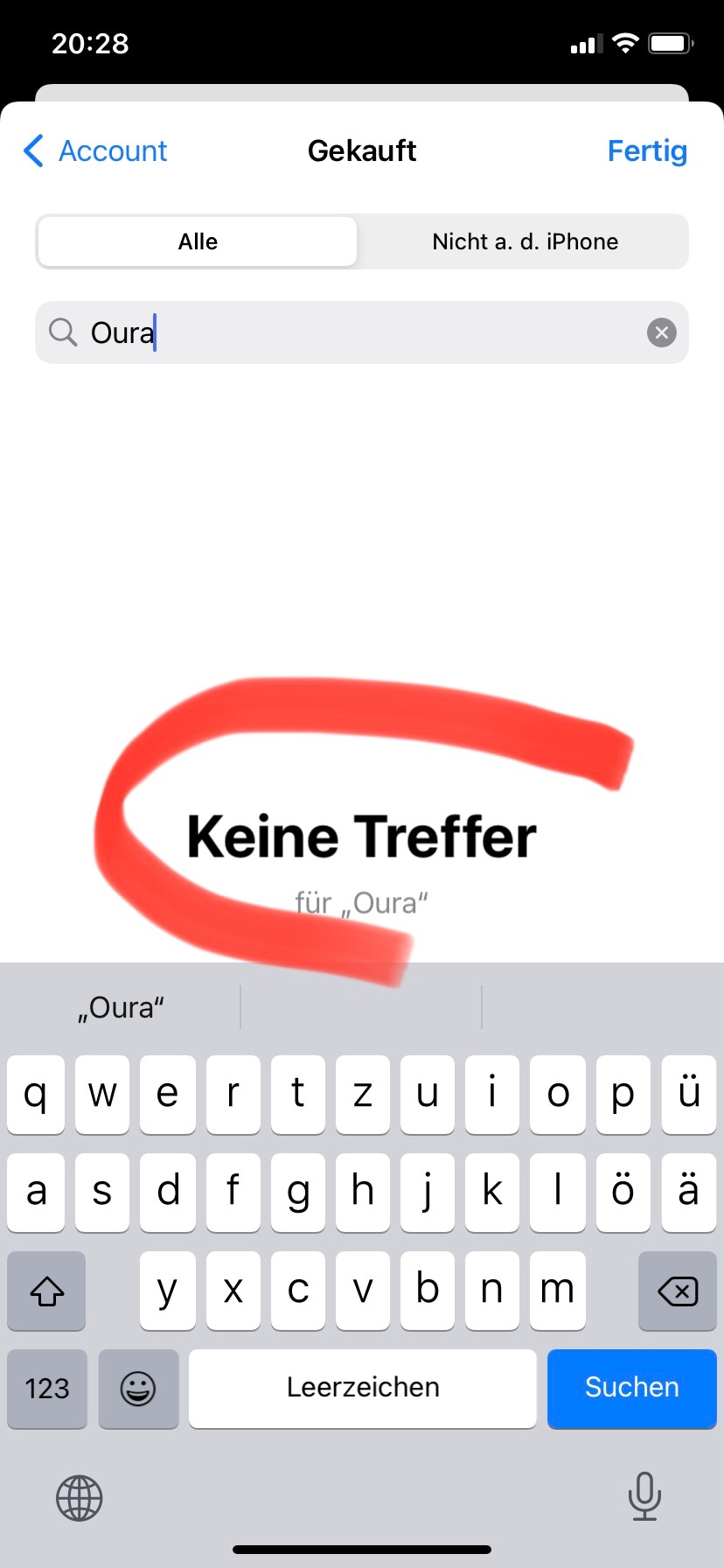Viewport: 724px width, 1568px height.
Task: Focus the Oura search field
Action: click(x=350, y=332)
